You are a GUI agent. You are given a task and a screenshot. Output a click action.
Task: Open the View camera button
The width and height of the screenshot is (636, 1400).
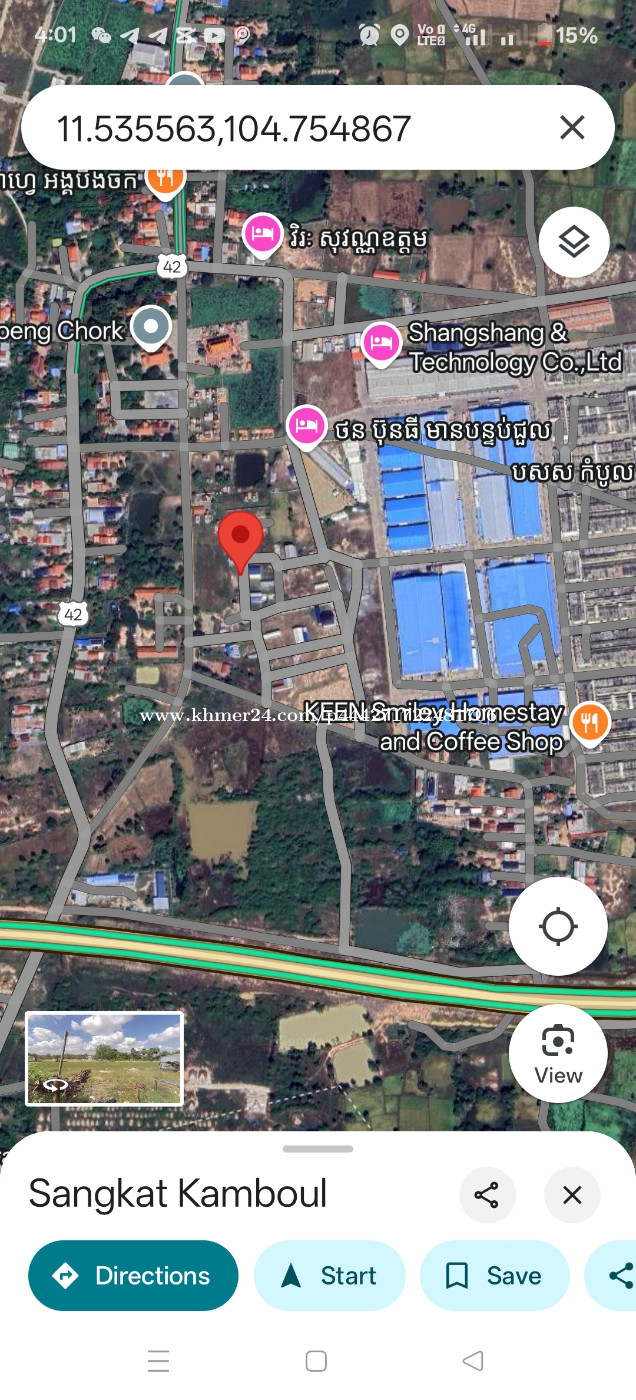pos(558,1053)
